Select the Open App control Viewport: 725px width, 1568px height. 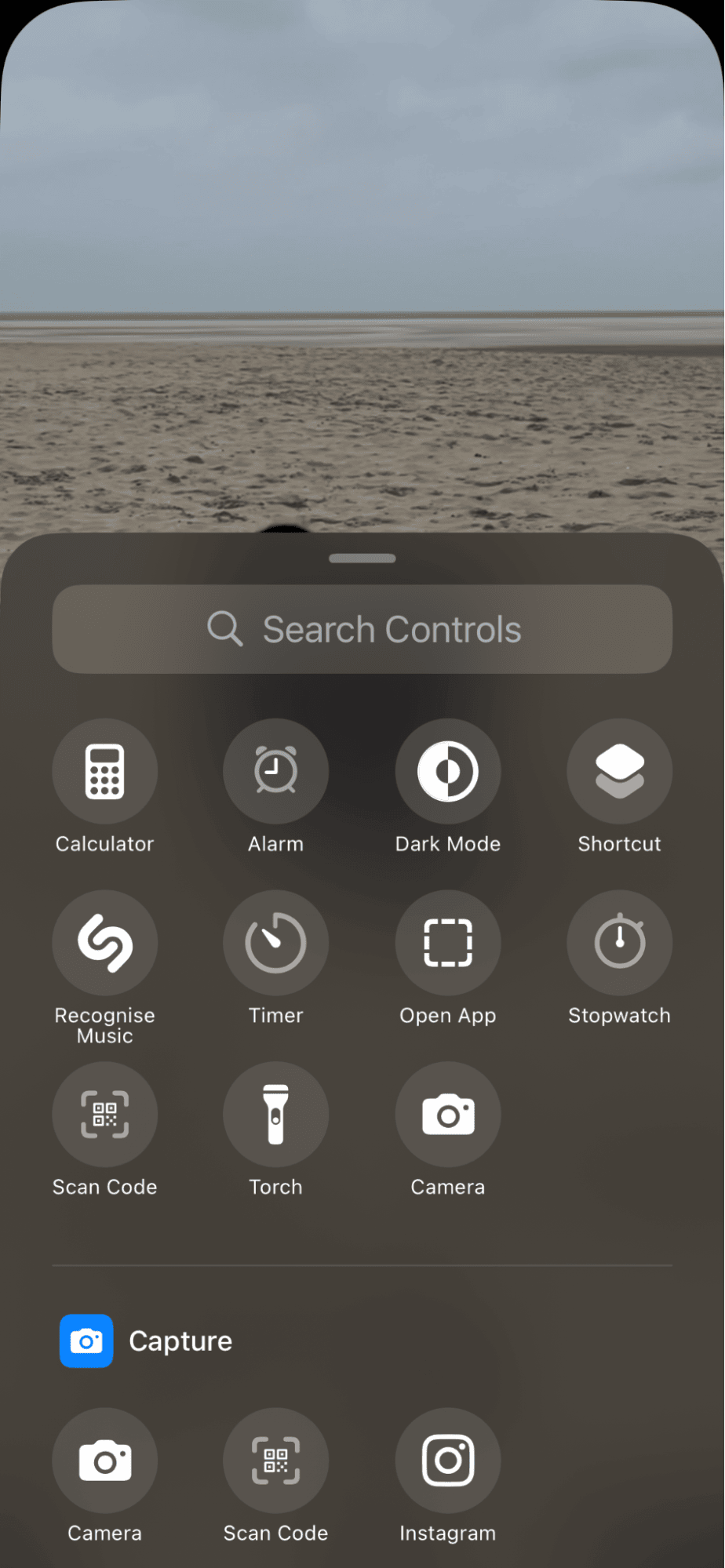(447, 942)
